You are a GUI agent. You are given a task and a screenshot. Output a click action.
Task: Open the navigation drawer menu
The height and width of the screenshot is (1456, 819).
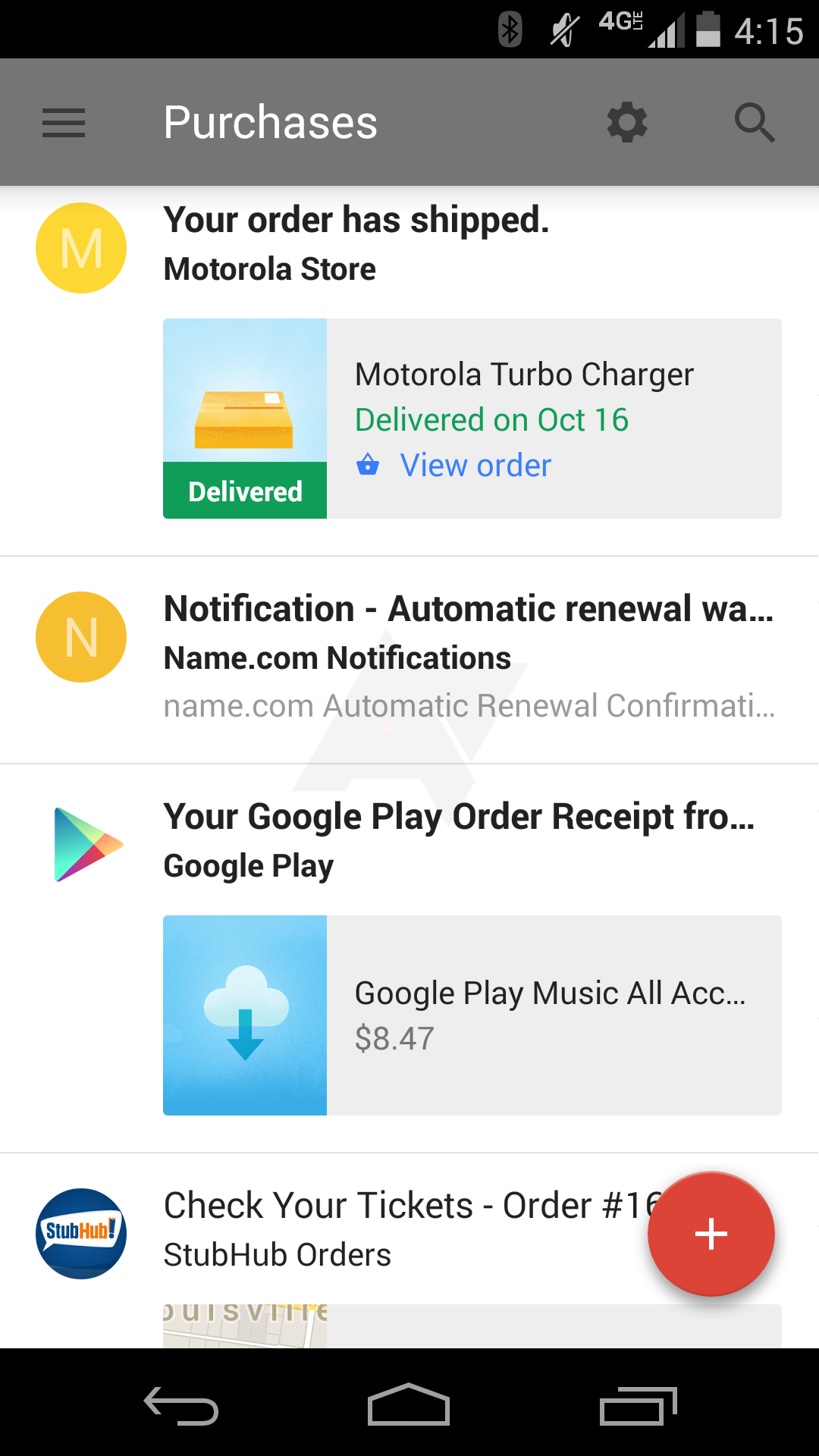click(x=64, y=123)
